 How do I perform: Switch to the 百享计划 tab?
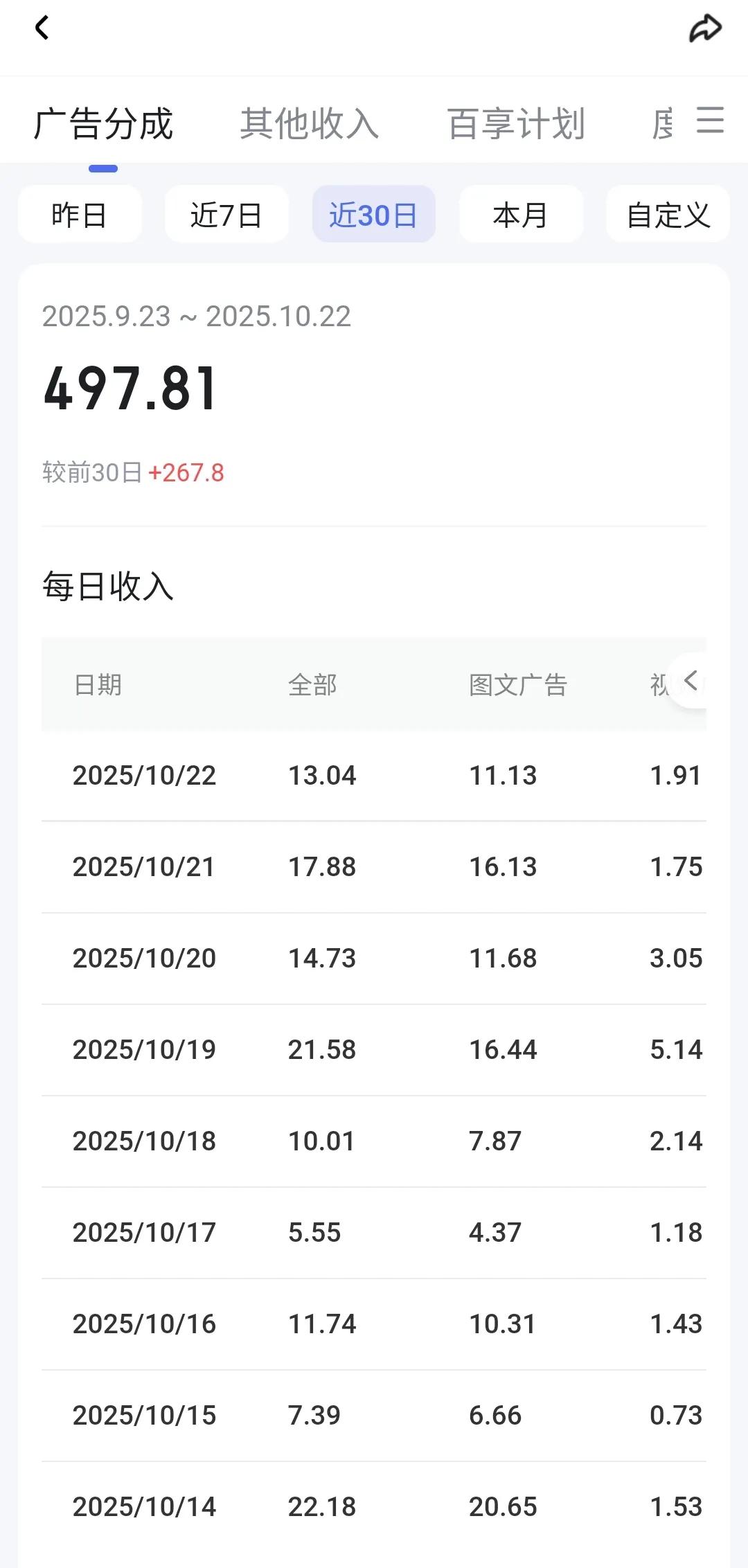(x=516, y=124)
